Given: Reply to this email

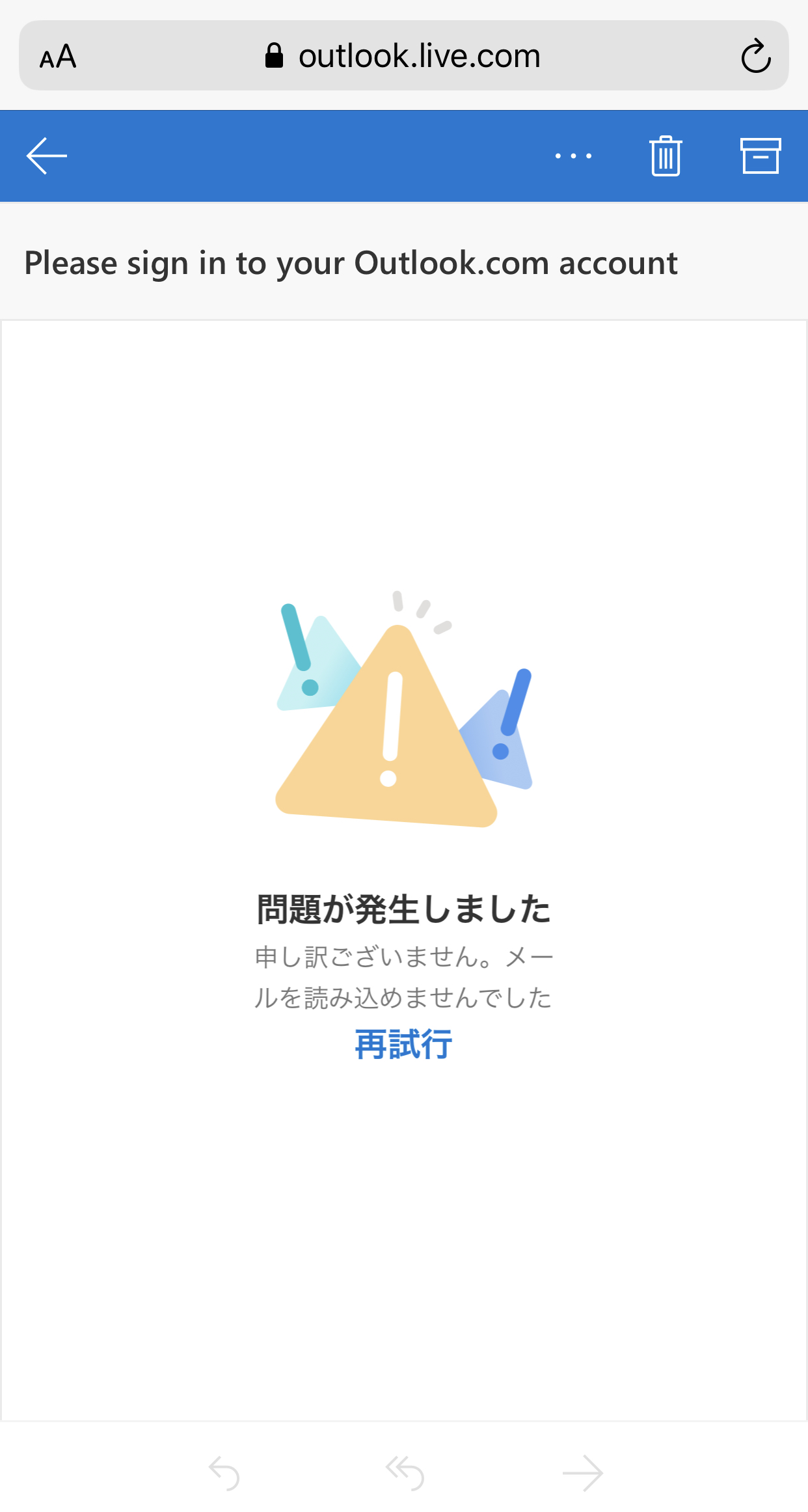Looking at the screenshot, I should 224,1472.
